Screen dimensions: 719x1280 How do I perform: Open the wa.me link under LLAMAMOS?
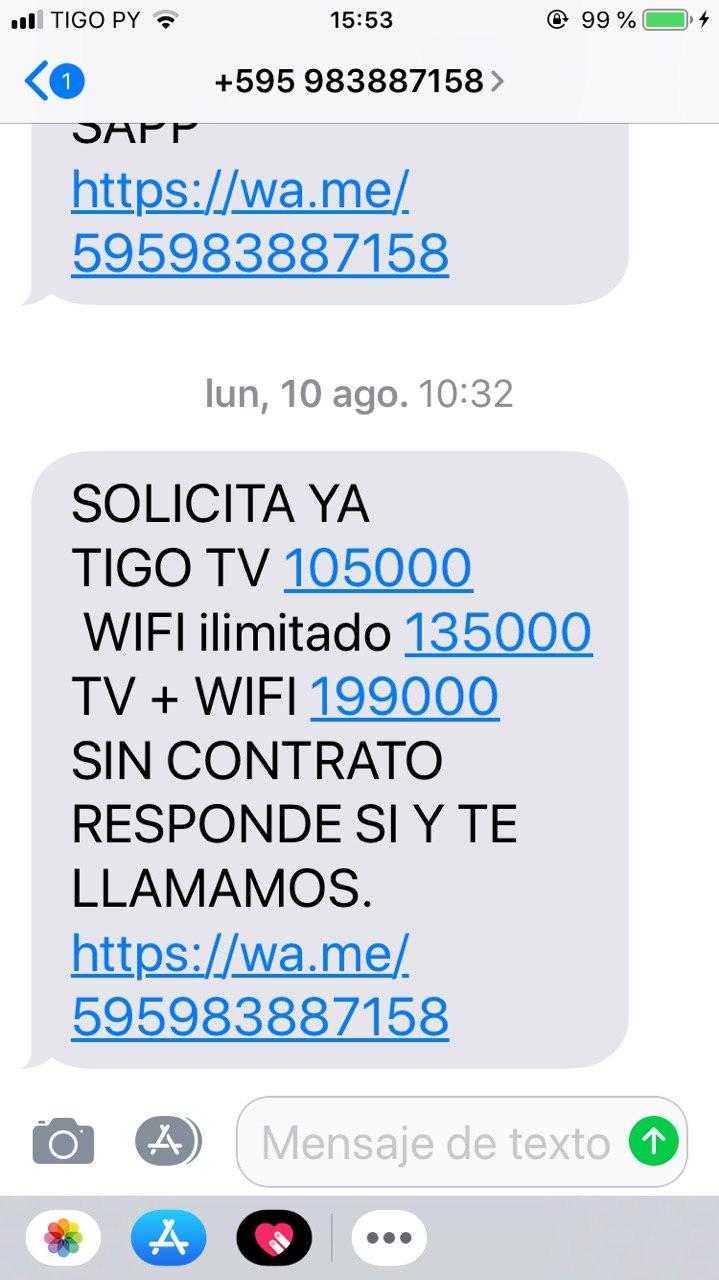click(x=259, y=985)
